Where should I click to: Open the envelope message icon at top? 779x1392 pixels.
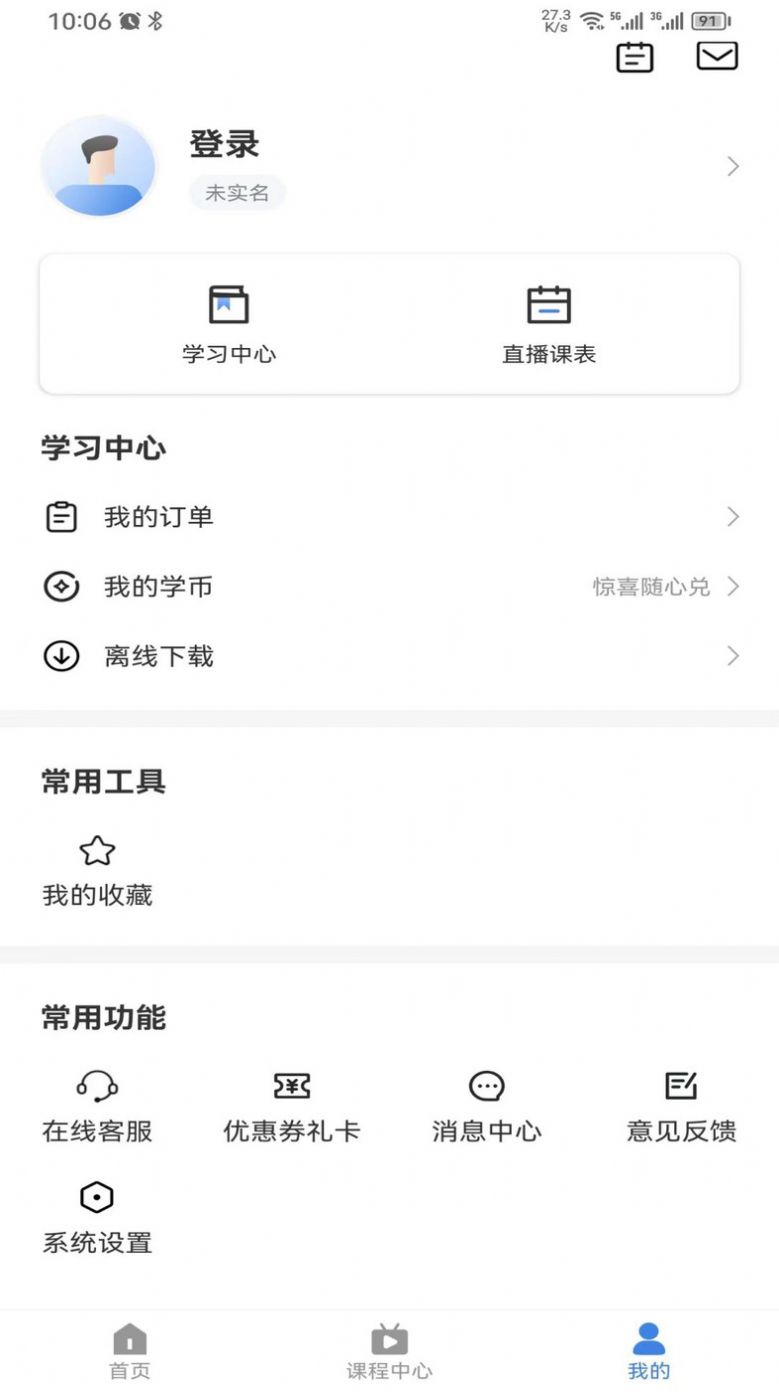pos(716,57)
